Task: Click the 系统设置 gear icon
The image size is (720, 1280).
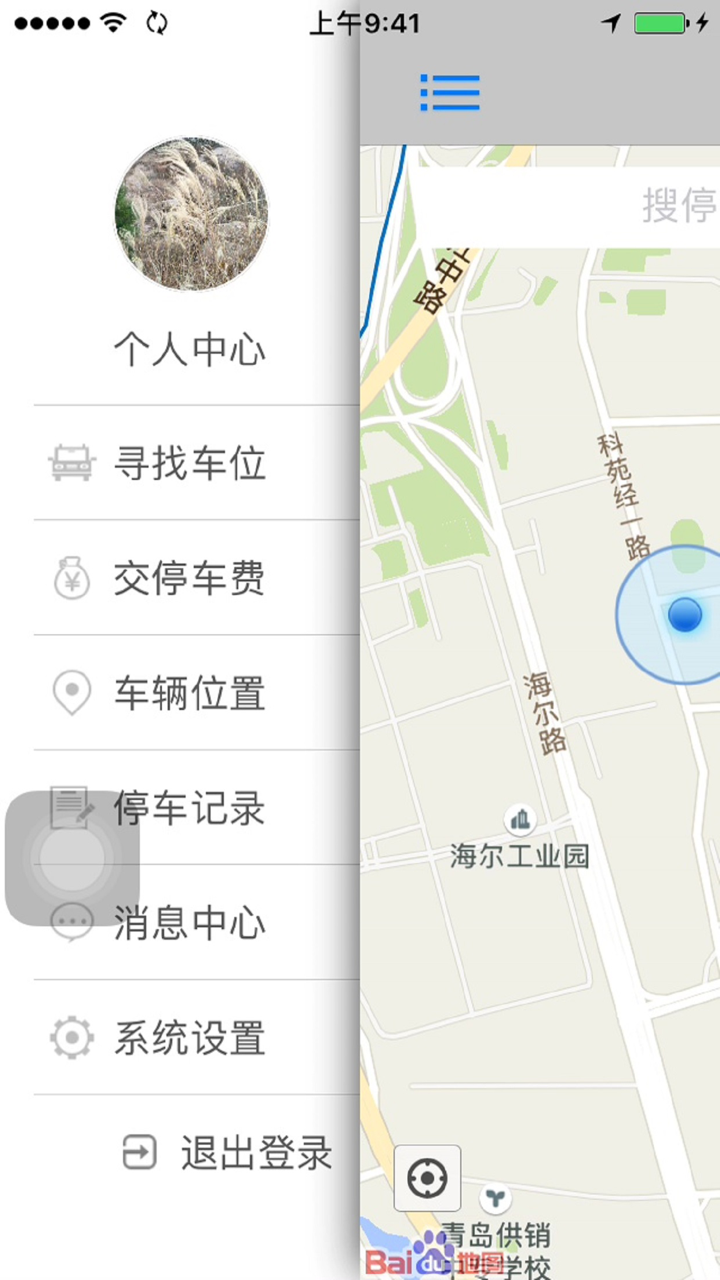Action: pos(71,1038)
